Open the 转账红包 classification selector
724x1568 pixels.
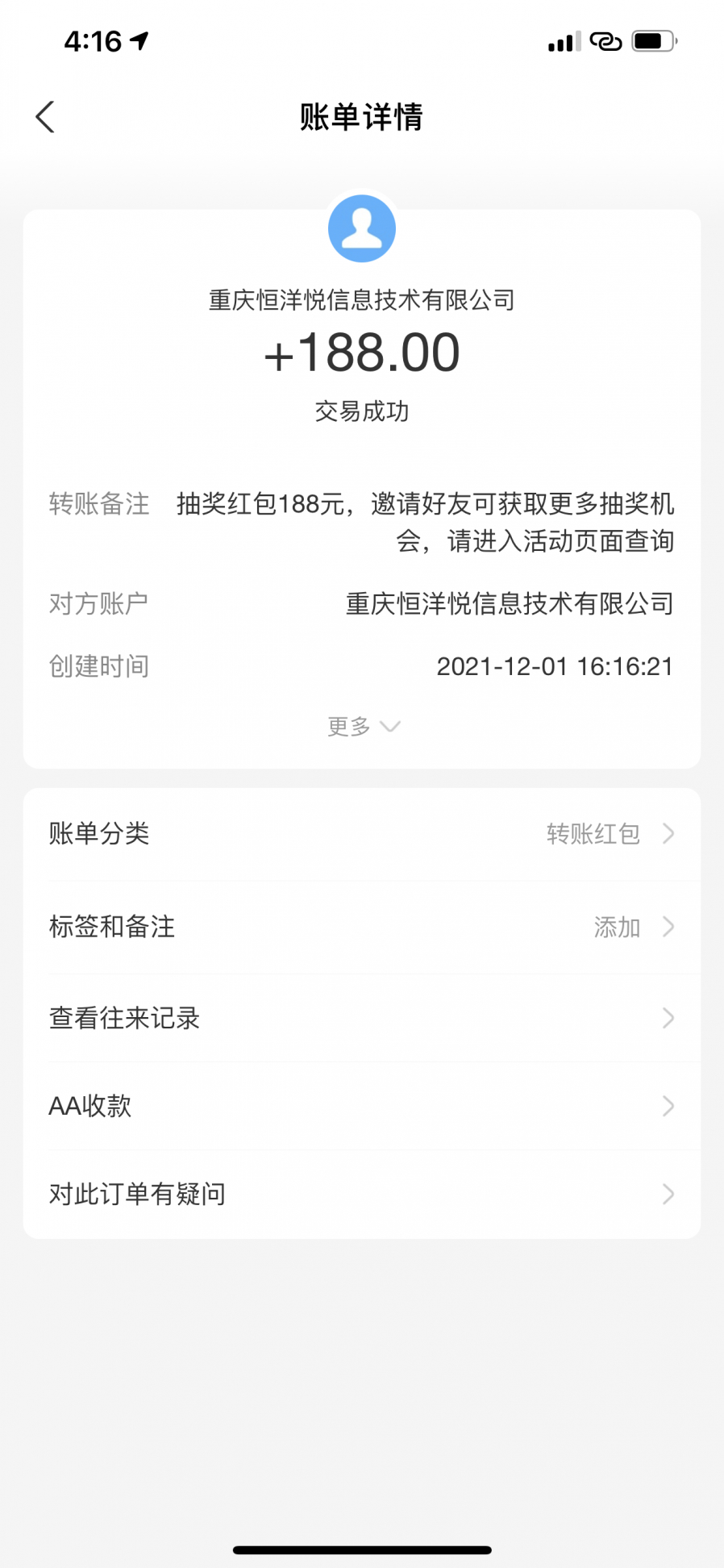tap(594, 835)
